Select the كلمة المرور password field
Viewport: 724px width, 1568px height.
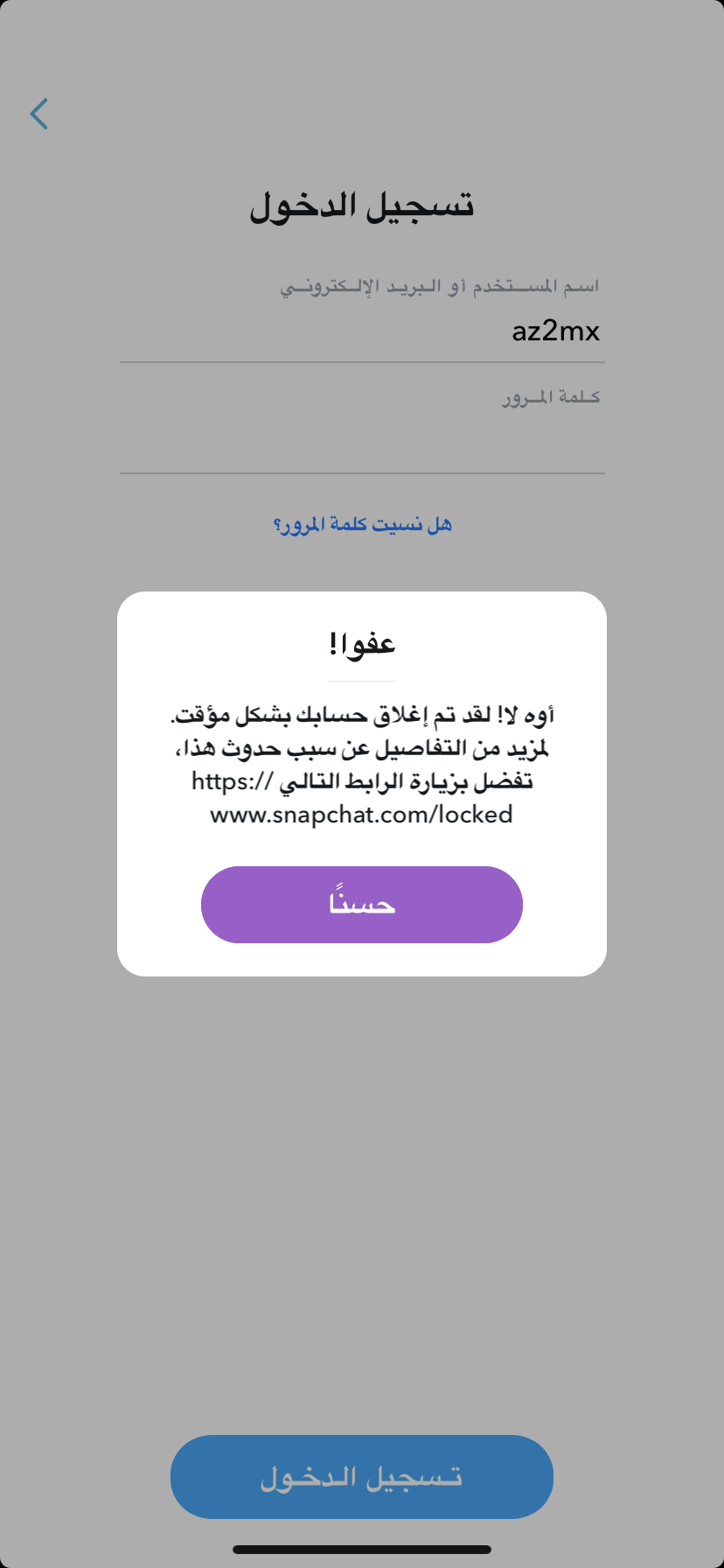362,437
